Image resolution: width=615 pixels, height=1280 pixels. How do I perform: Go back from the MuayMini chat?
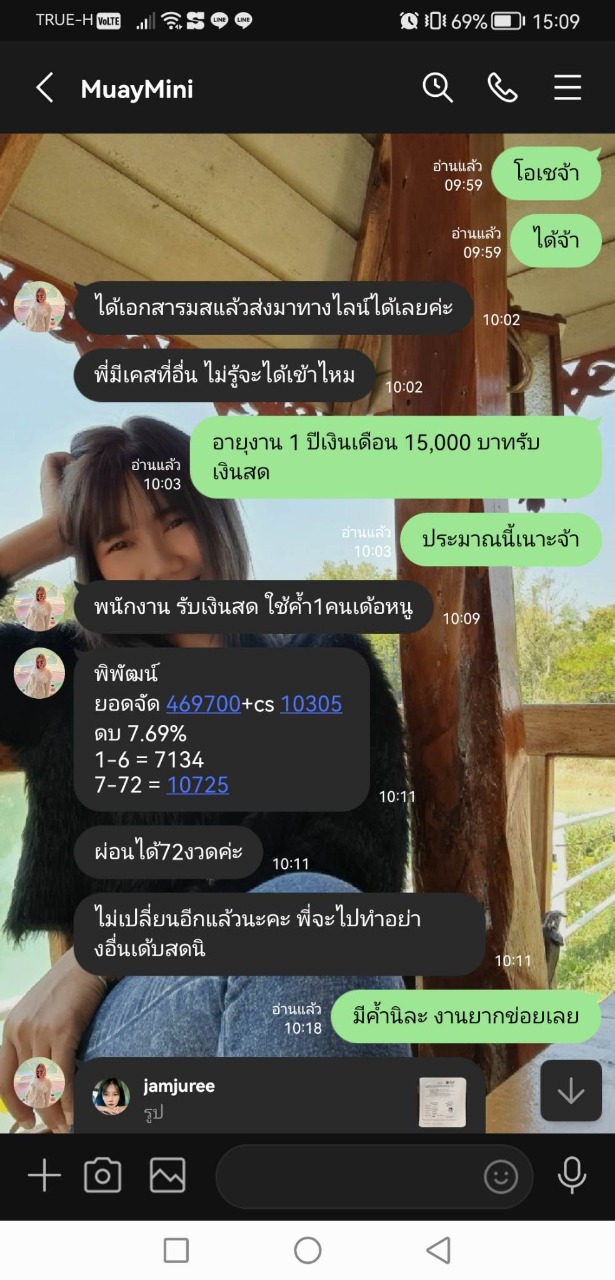[x=44, y=88]
